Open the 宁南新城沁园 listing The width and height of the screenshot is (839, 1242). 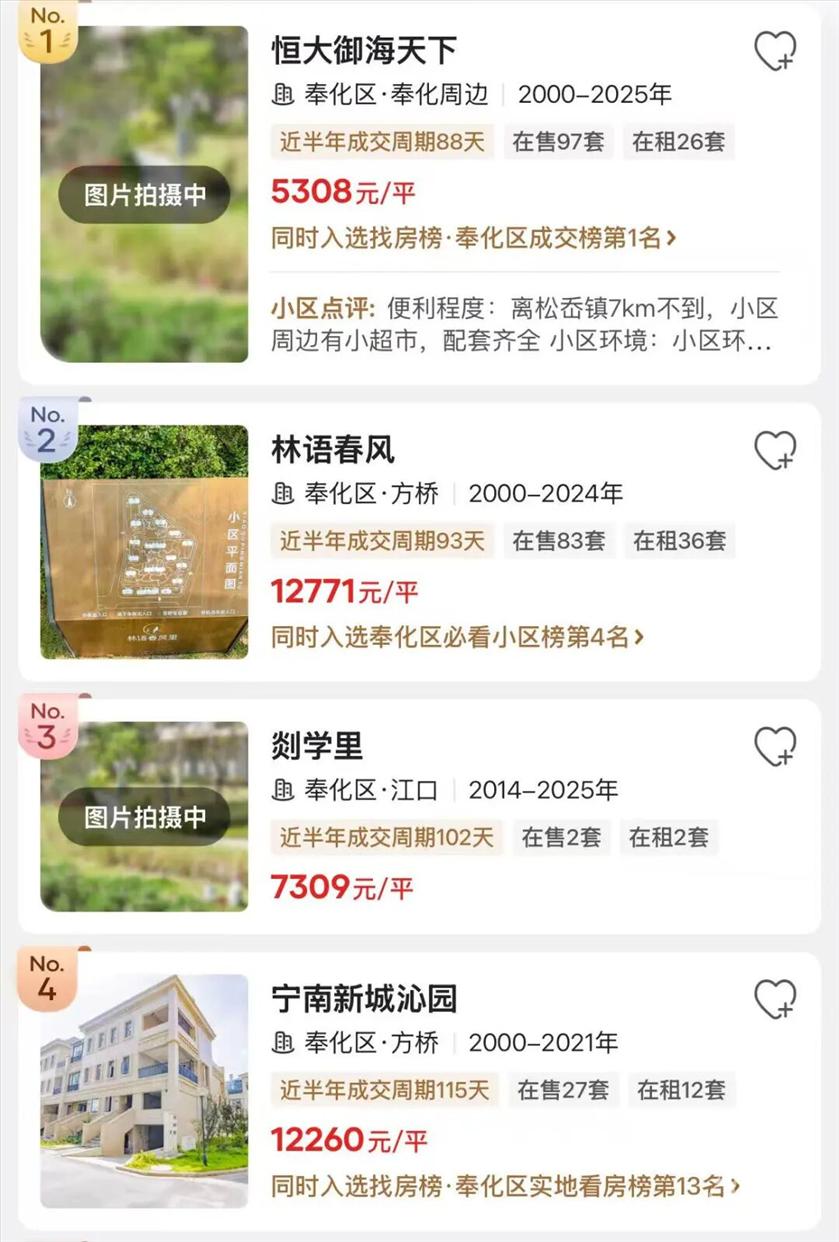(364, 998)
